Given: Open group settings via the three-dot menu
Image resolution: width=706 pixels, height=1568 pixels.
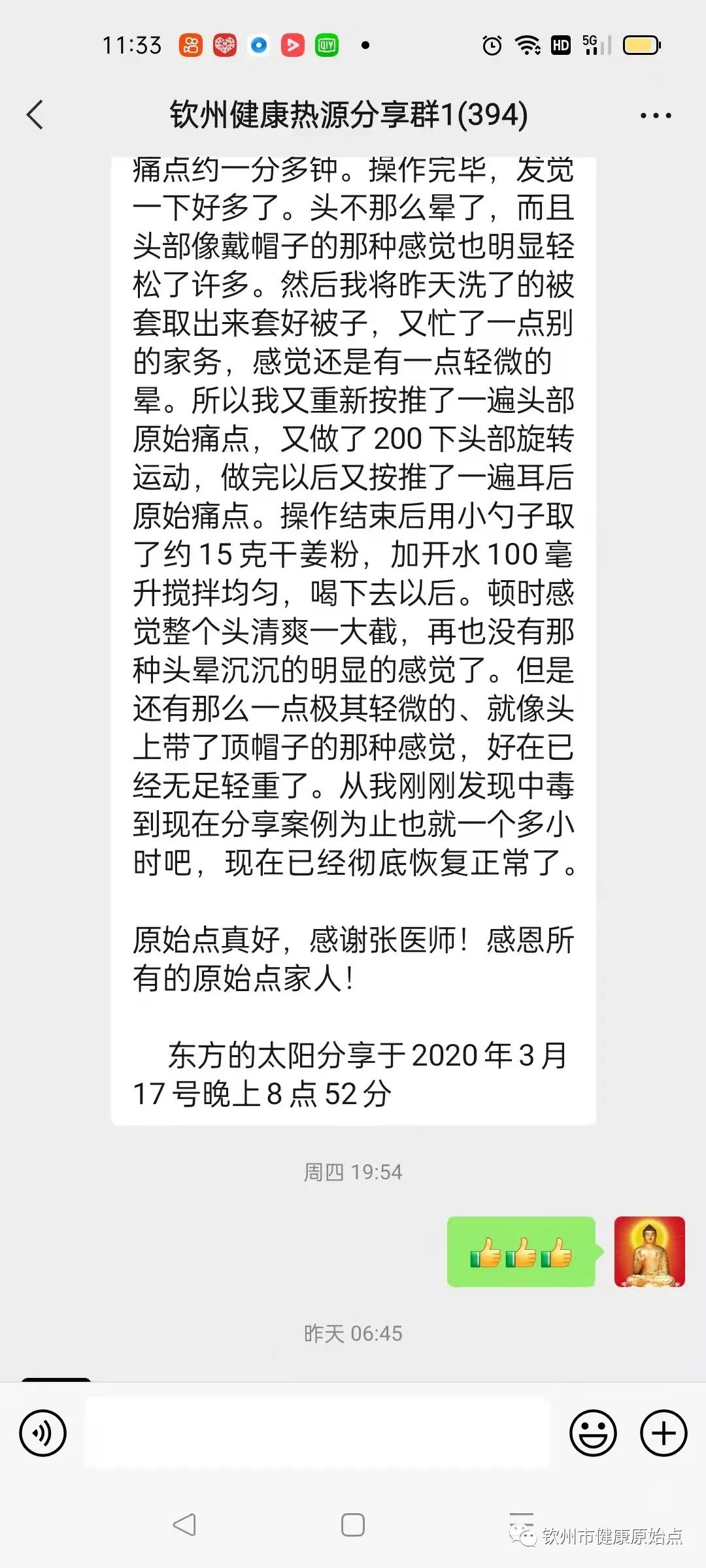Looking at the screenshot, I should (656, 114).
